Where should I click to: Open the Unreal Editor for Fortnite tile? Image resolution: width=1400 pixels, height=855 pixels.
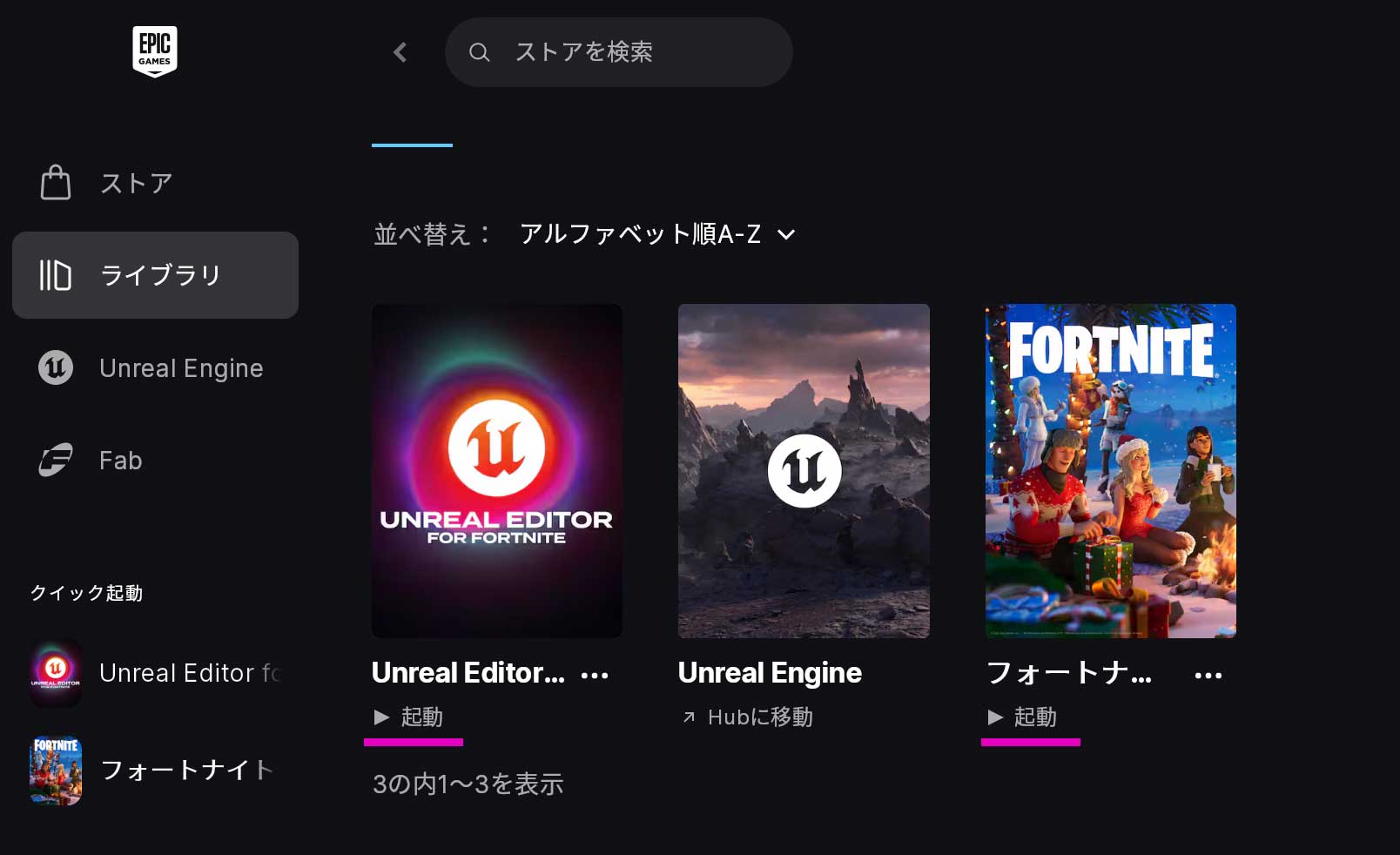click(x=496, y=470)
